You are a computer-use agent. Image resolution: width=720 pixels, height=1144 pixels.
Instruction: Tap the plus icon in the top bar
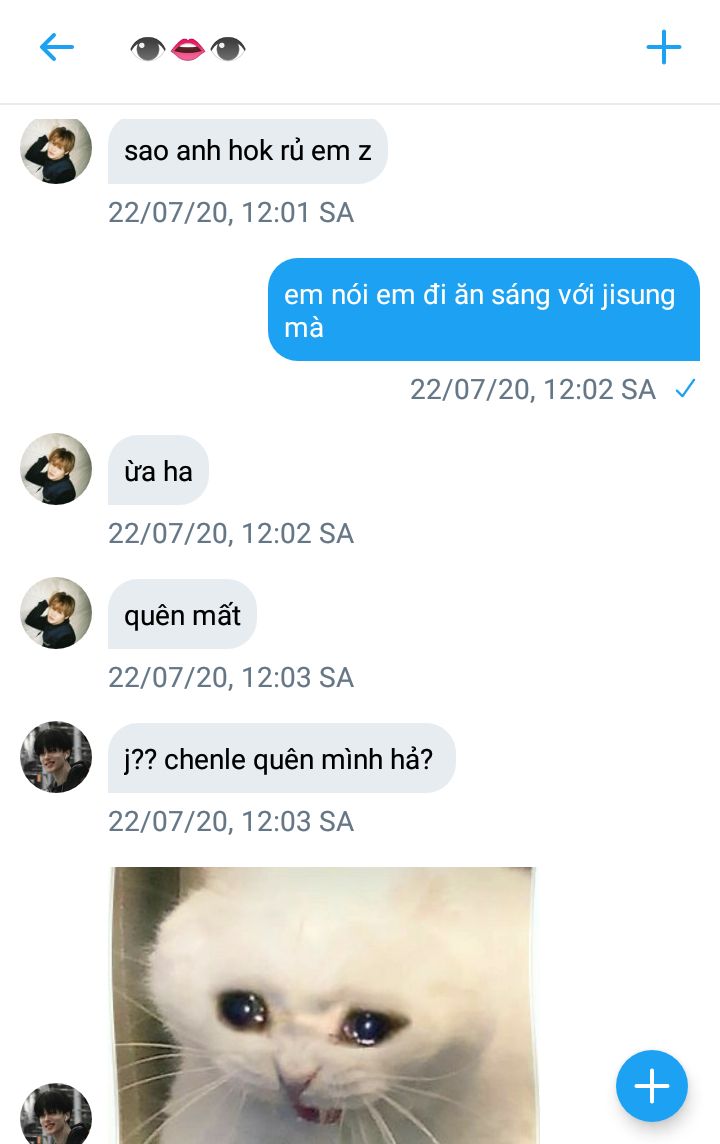pos(663,47)
